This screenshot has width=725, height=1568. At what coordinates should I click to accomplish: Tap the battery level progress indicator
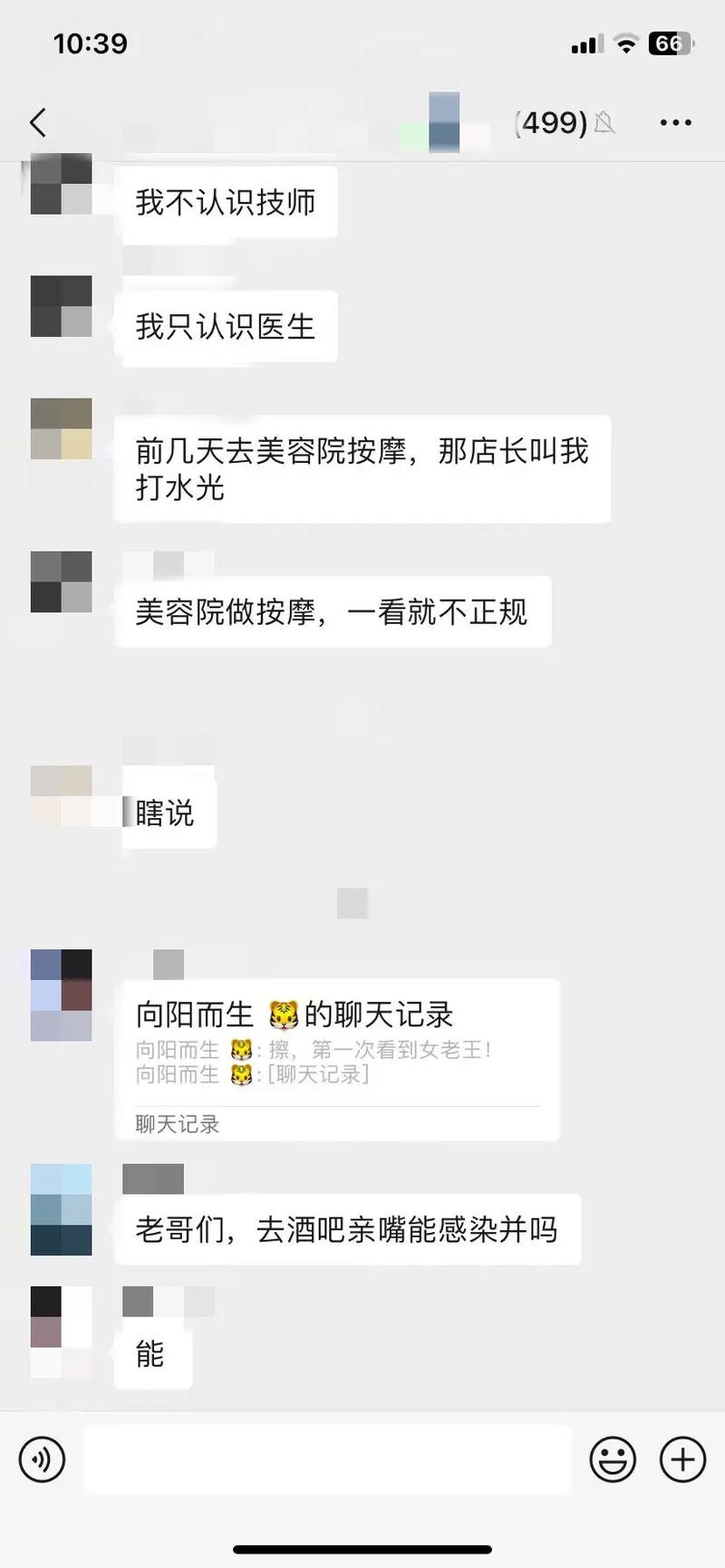[x=671, y=42]
